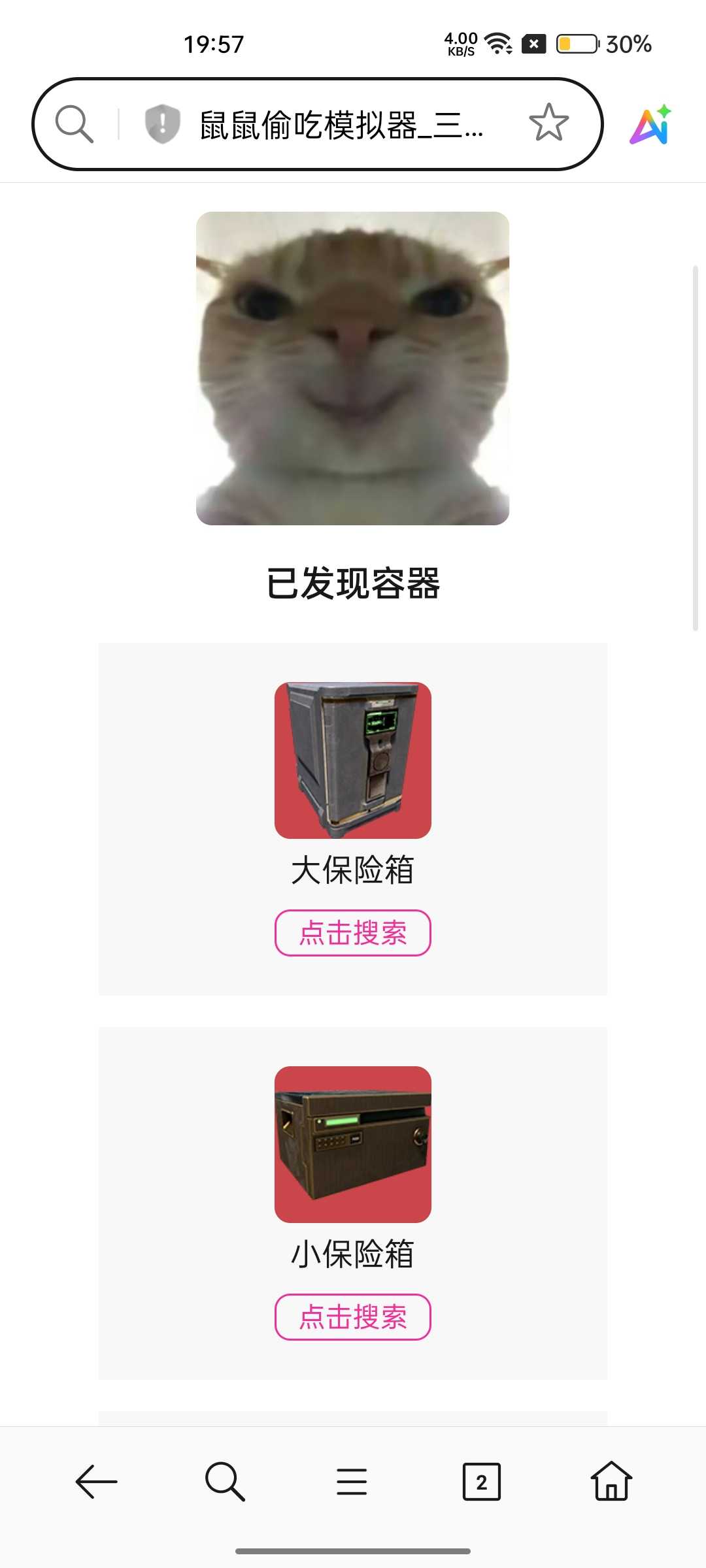Tap 点击搜索 under 小保险箱
Viewport: 706px width, 1568px height.
[352, 1316]
